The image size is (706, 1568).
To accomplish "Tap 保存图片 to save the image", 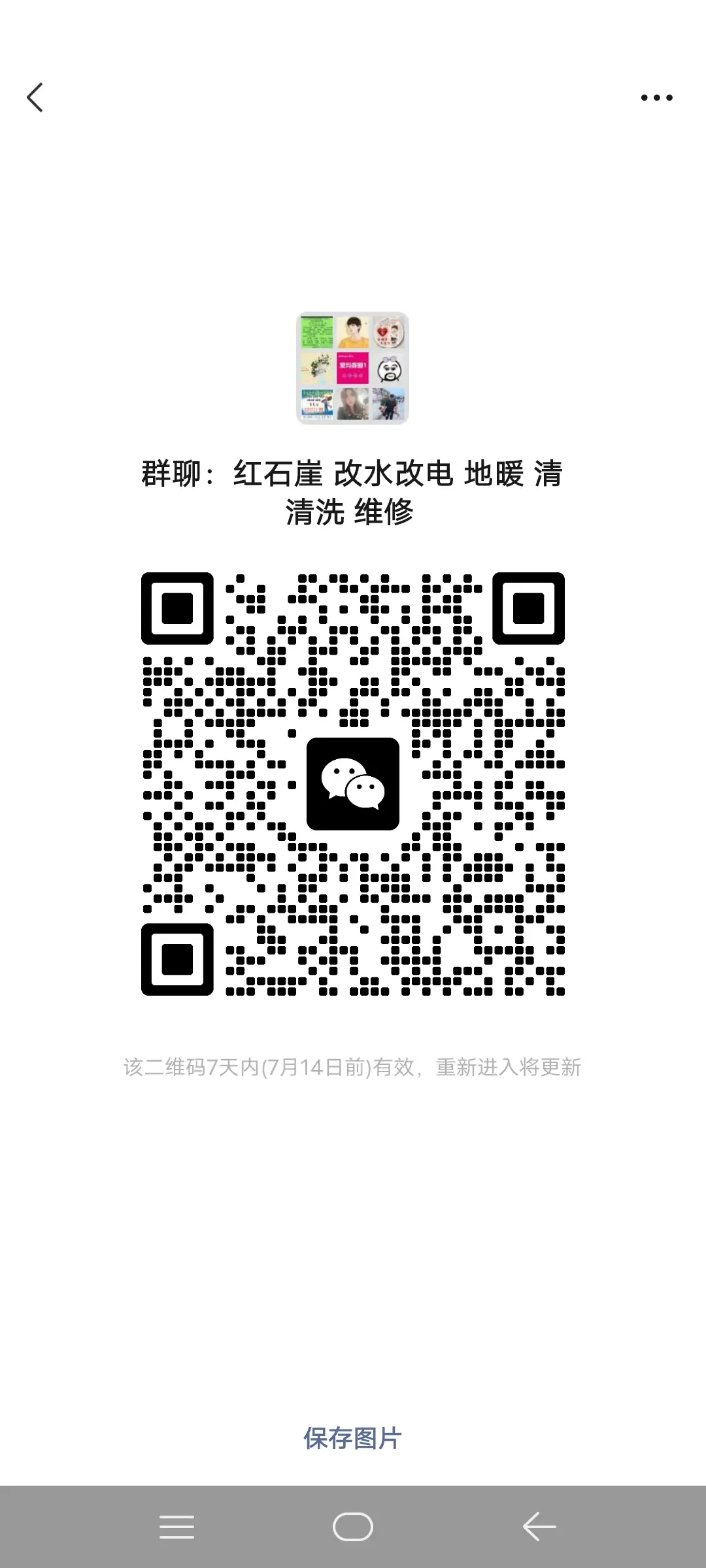I will (352, 1438).
